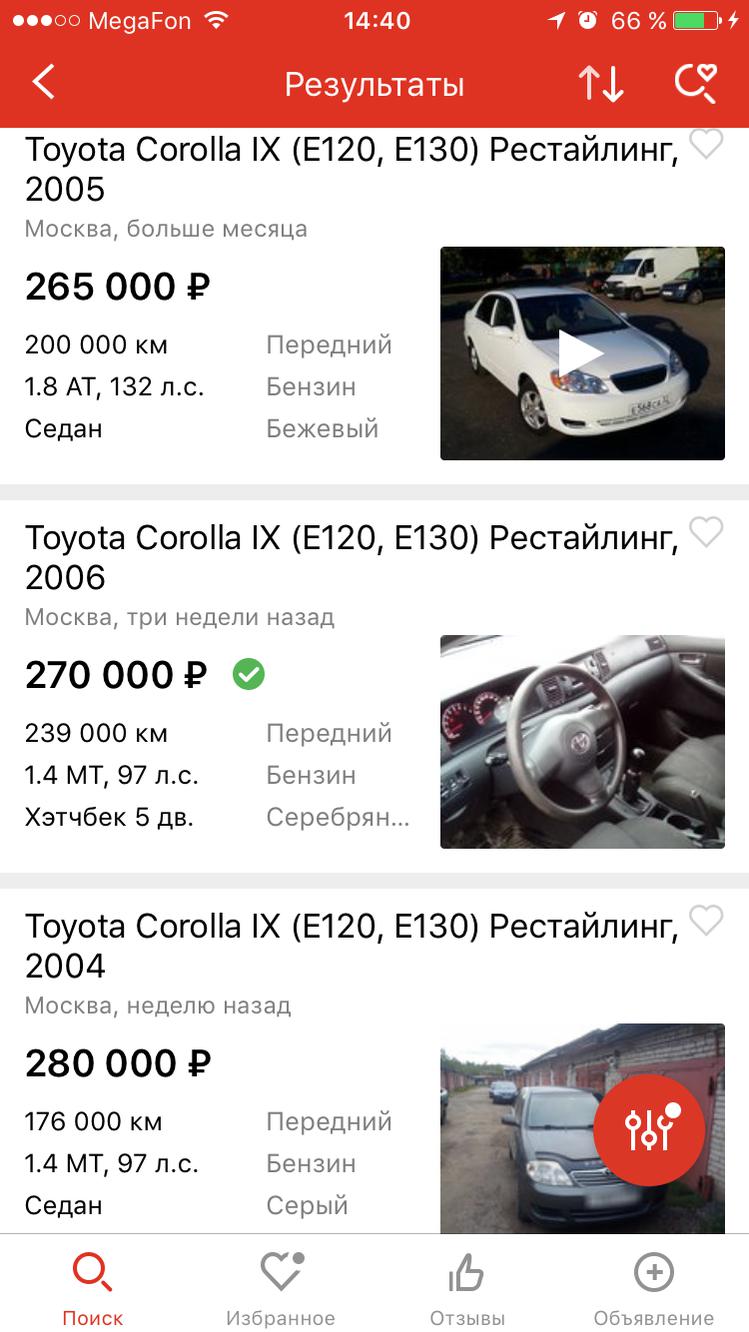The width and height of the screenshot is (749, 1332).
Task: Open the floating filters button
Action: pos(649,1130)
